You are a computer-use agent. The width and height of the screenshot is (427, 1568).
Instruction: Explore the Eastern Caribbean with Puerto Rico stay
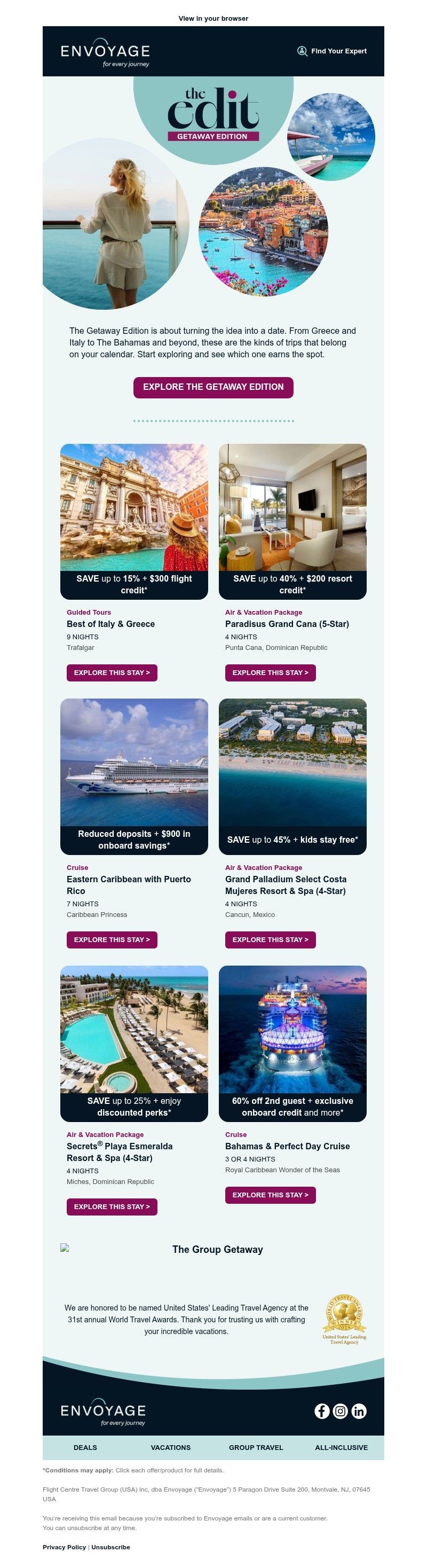click(112, 940)
